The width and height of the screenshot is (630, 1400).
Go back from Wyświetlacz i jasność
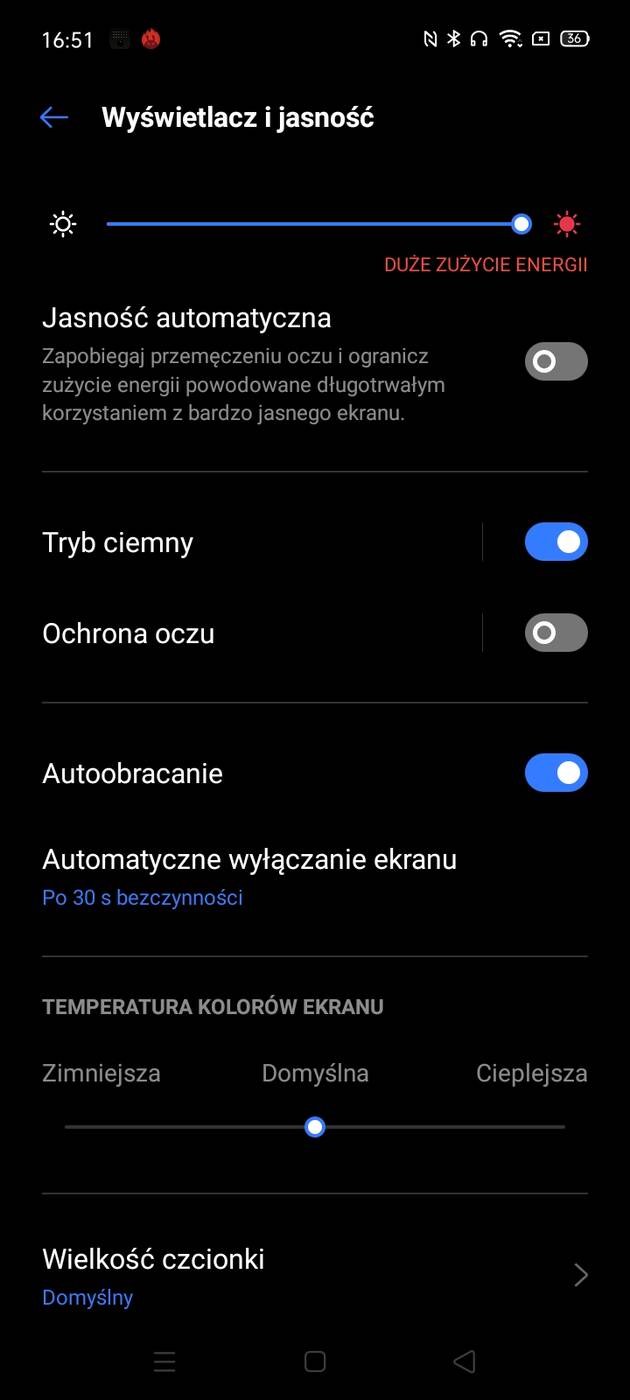(x=54, y=118)
